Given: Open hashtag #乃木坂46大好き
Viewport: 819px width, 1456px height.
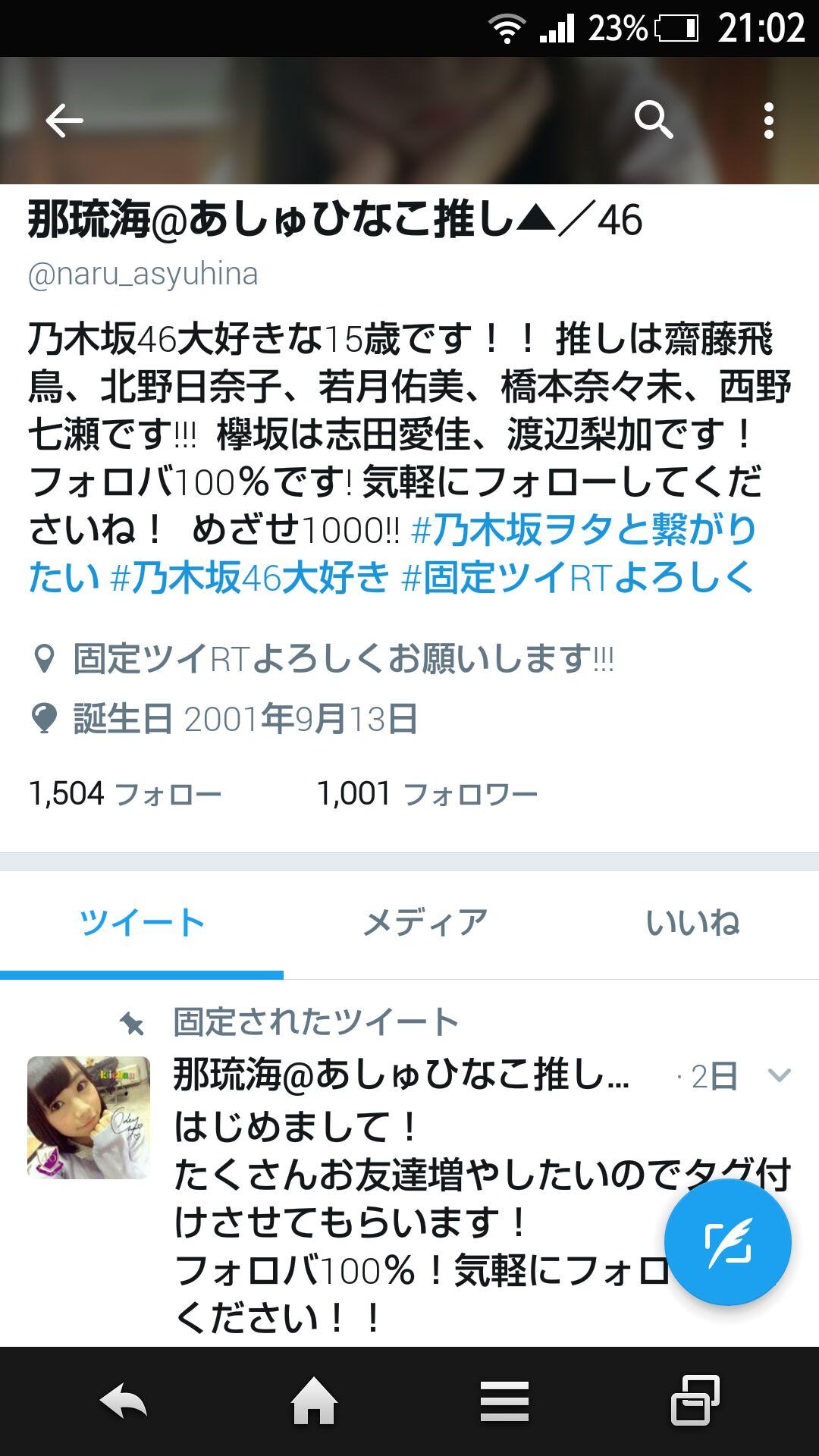Looking at the screenshot, I should coord(250,578).
